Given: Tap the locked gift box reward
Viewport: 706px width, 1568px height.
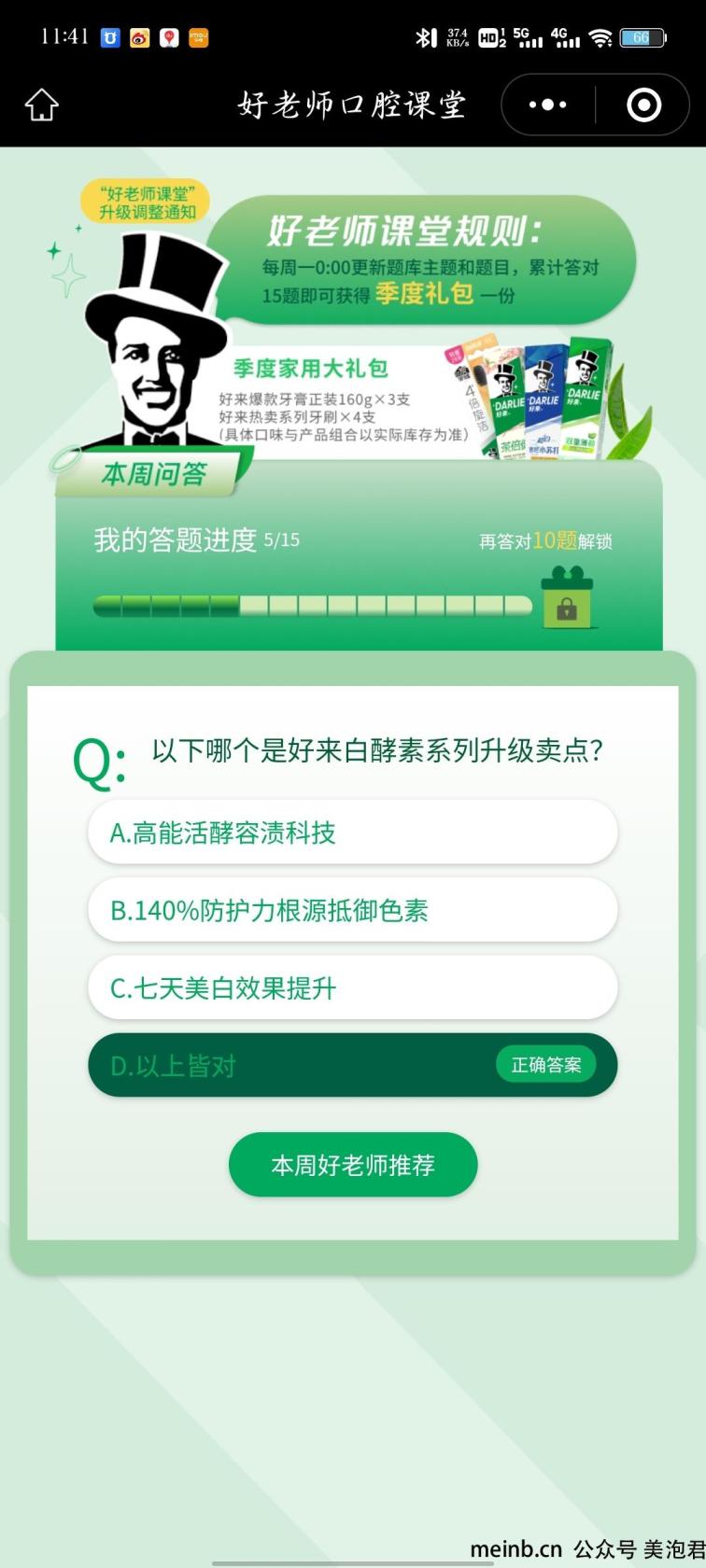Looking at the screenshot, I should coord(566,595).
